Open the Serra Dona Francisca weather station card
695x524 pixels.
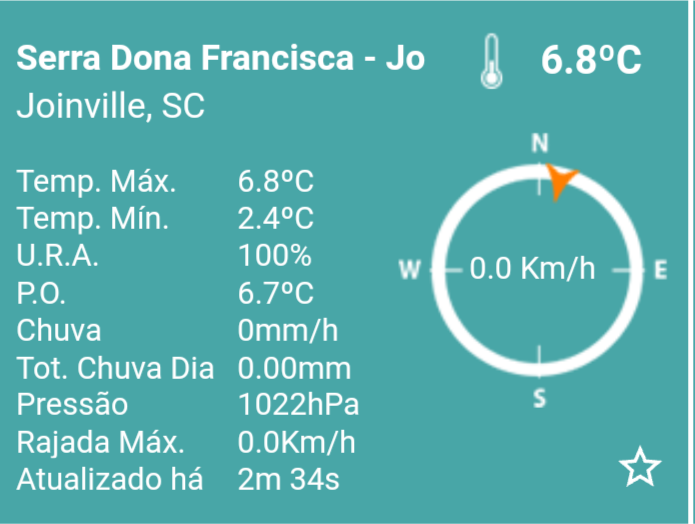click(x=221, y=60)
